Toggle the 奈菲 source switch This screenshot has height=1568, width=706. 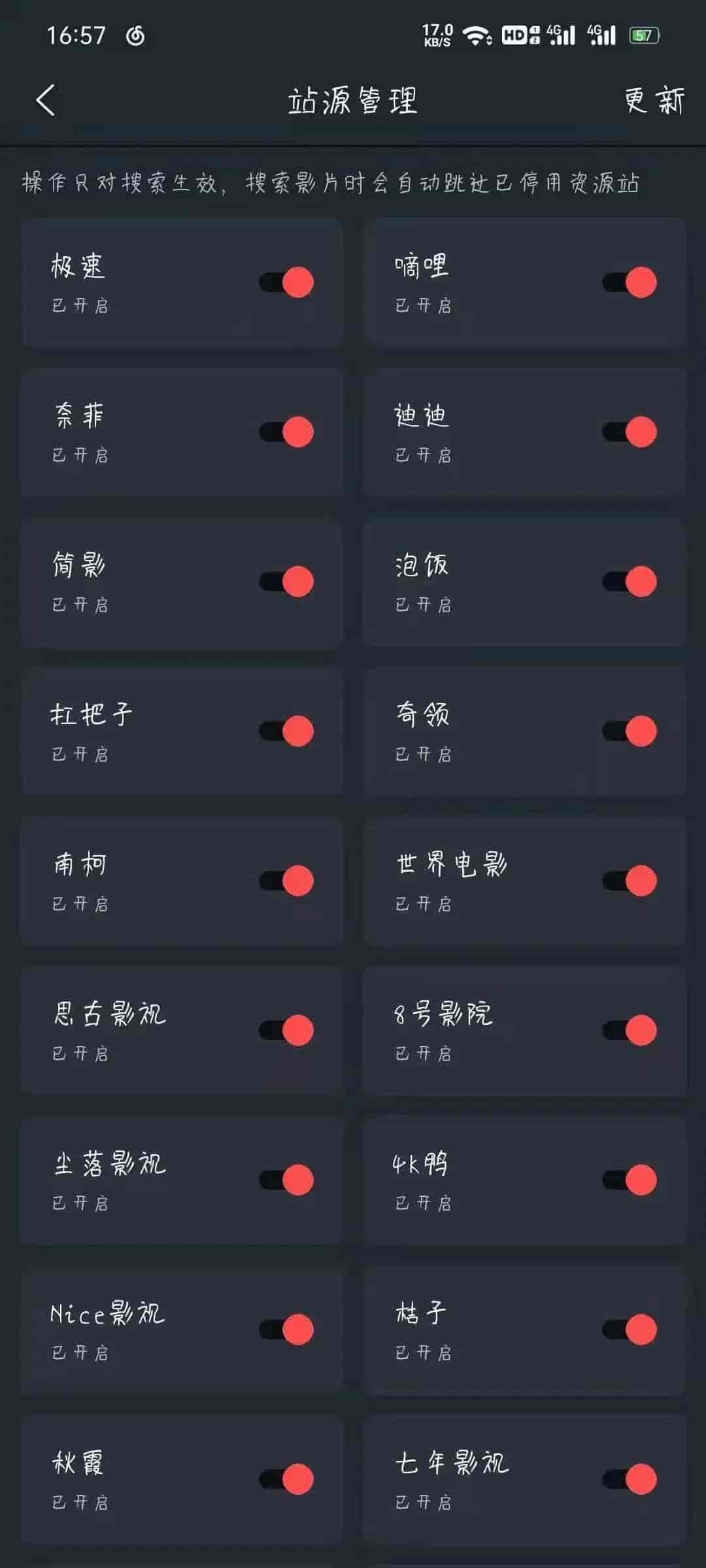(x=286, y=432)
